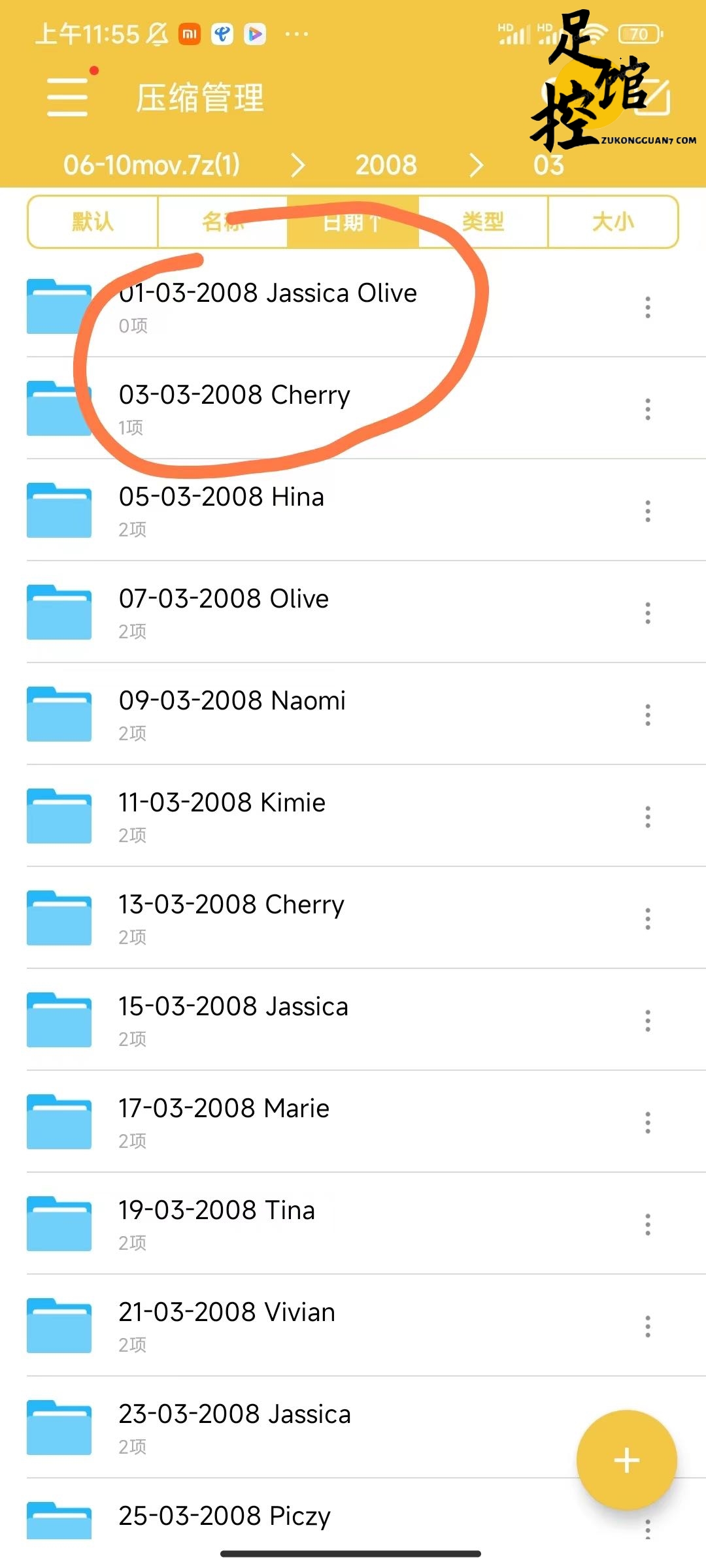Open more options for 01-03-2008 Jassica Olive
Viewport: 706px width, 1568px height.
(648, 307)
